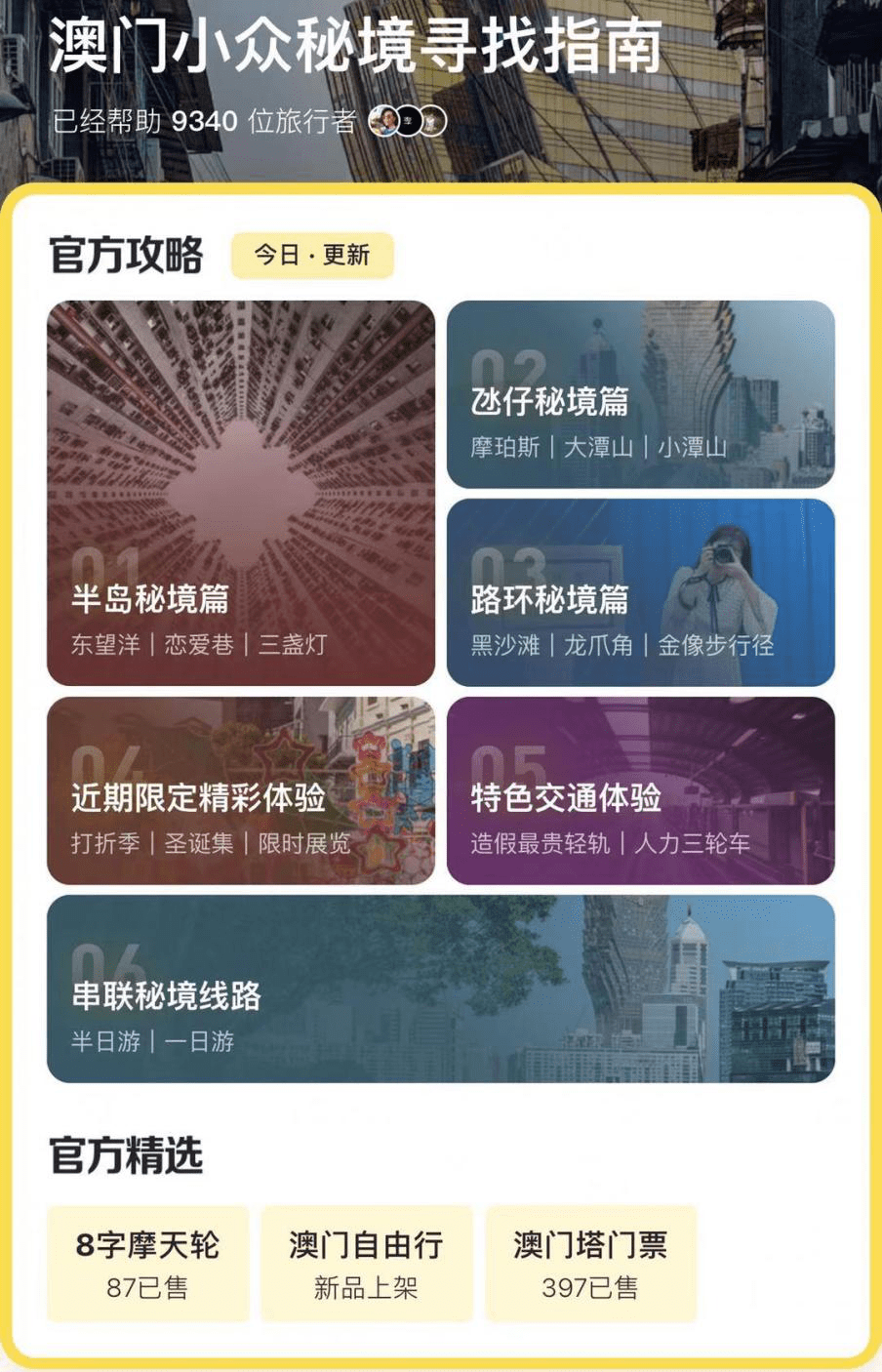Click the 黑沙滩 subtitle text
This screenshot has height=1372, width=882.
point(504,645)
